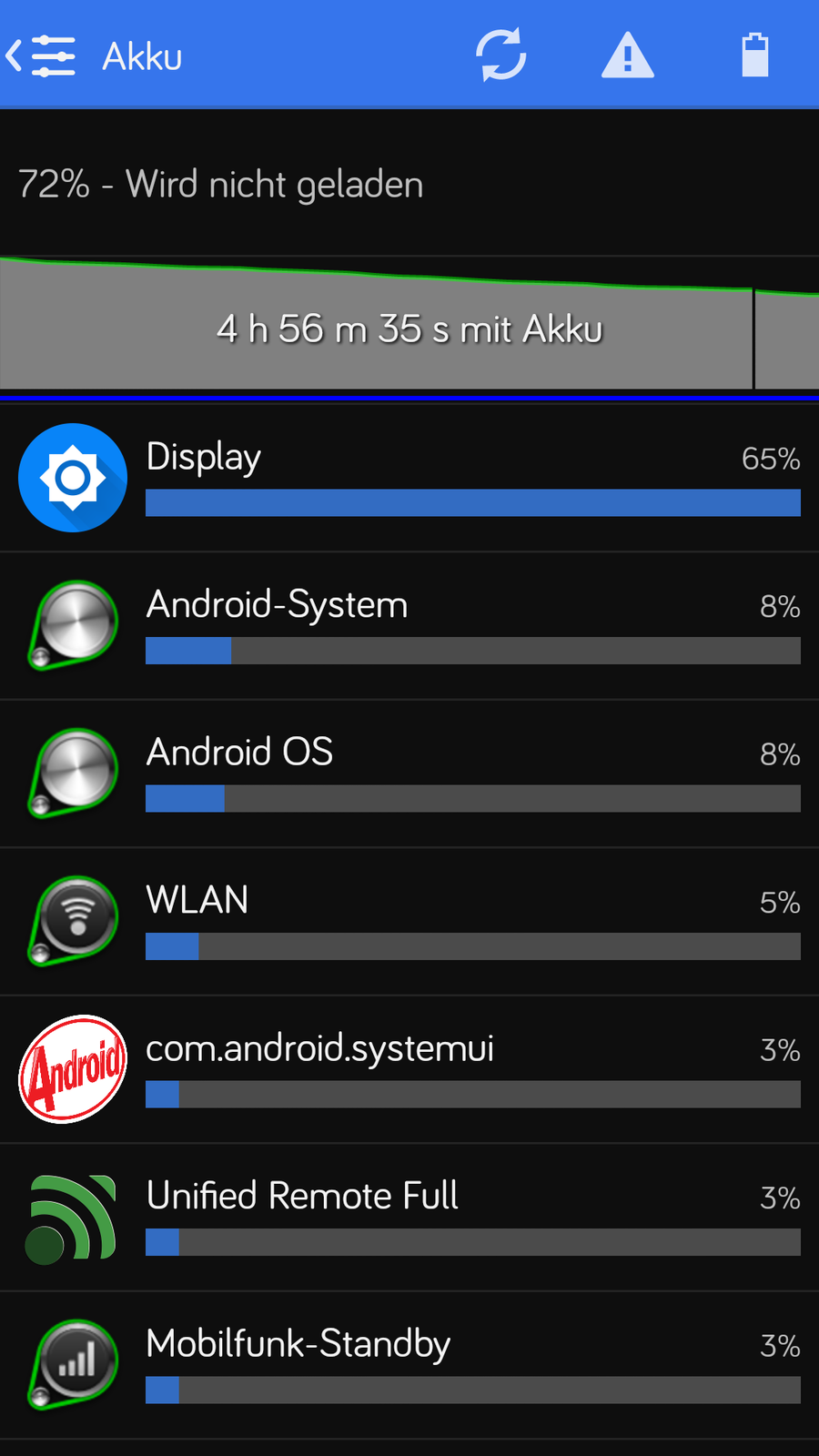Image resolution: width=819 pixels, height=1456 pixels.
Task: Check Unified Remote Full battery usage
Action: click(x=409, y=1217)
